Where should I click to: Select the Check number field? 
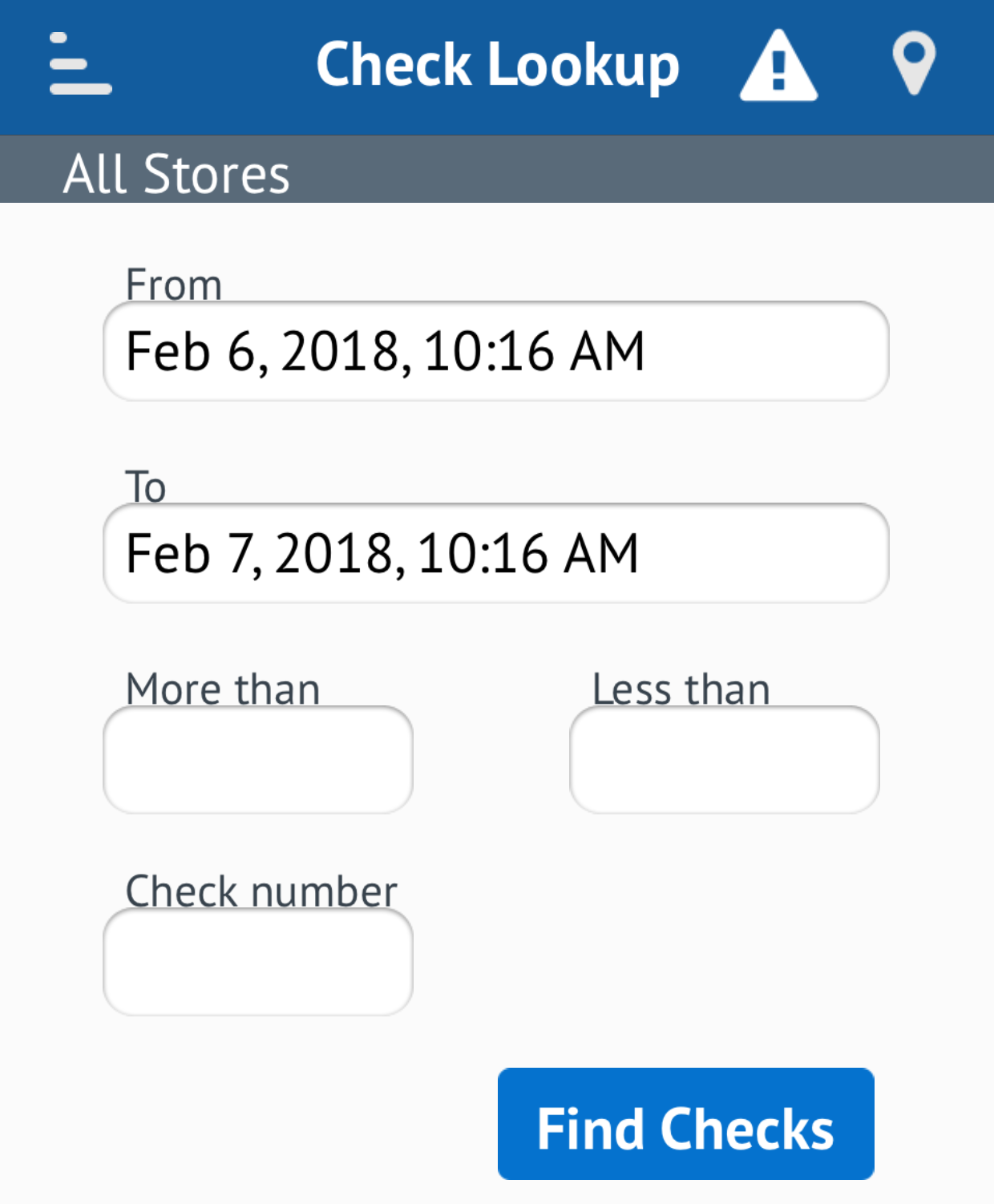coord(258,961)
